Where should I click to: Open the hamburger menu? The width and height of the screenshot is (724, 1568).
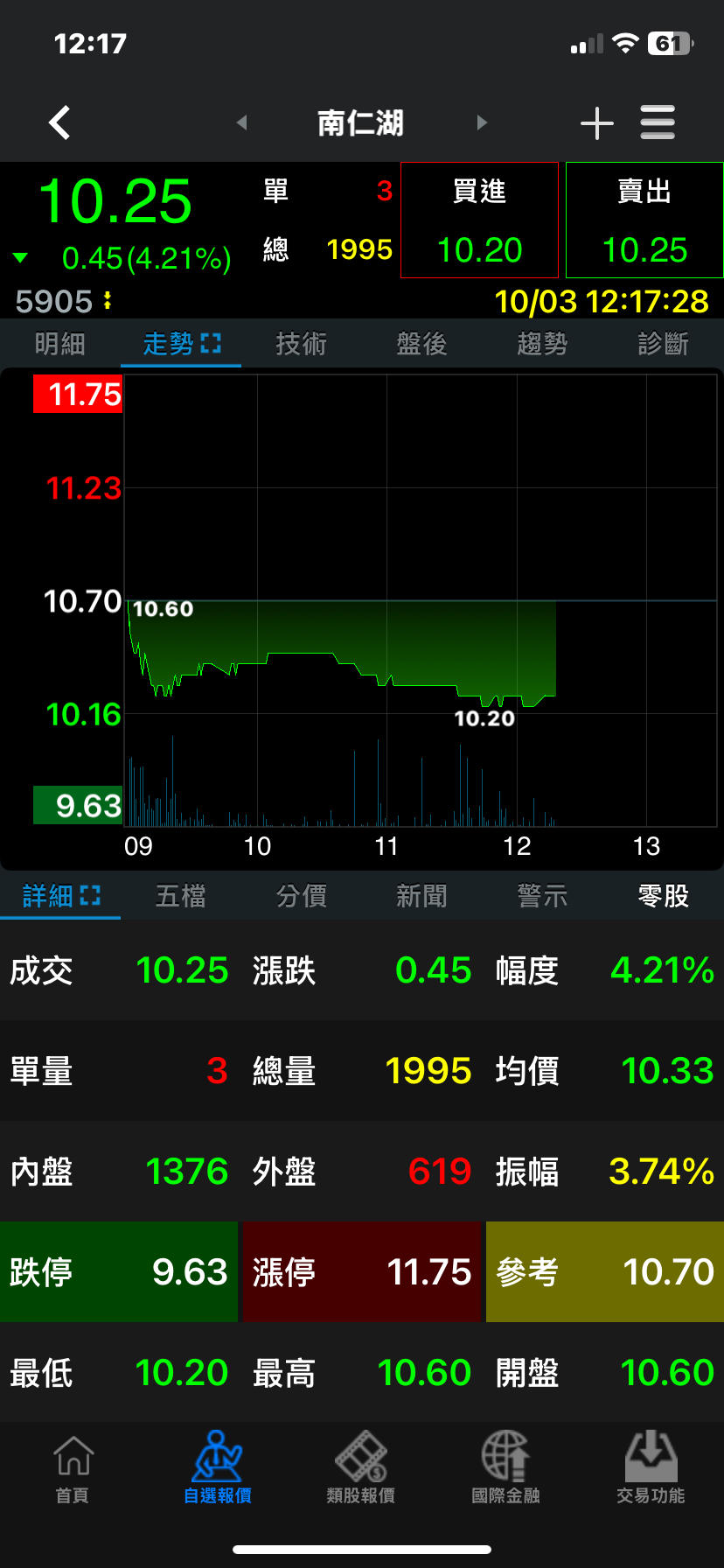click(x=658, y=122)
